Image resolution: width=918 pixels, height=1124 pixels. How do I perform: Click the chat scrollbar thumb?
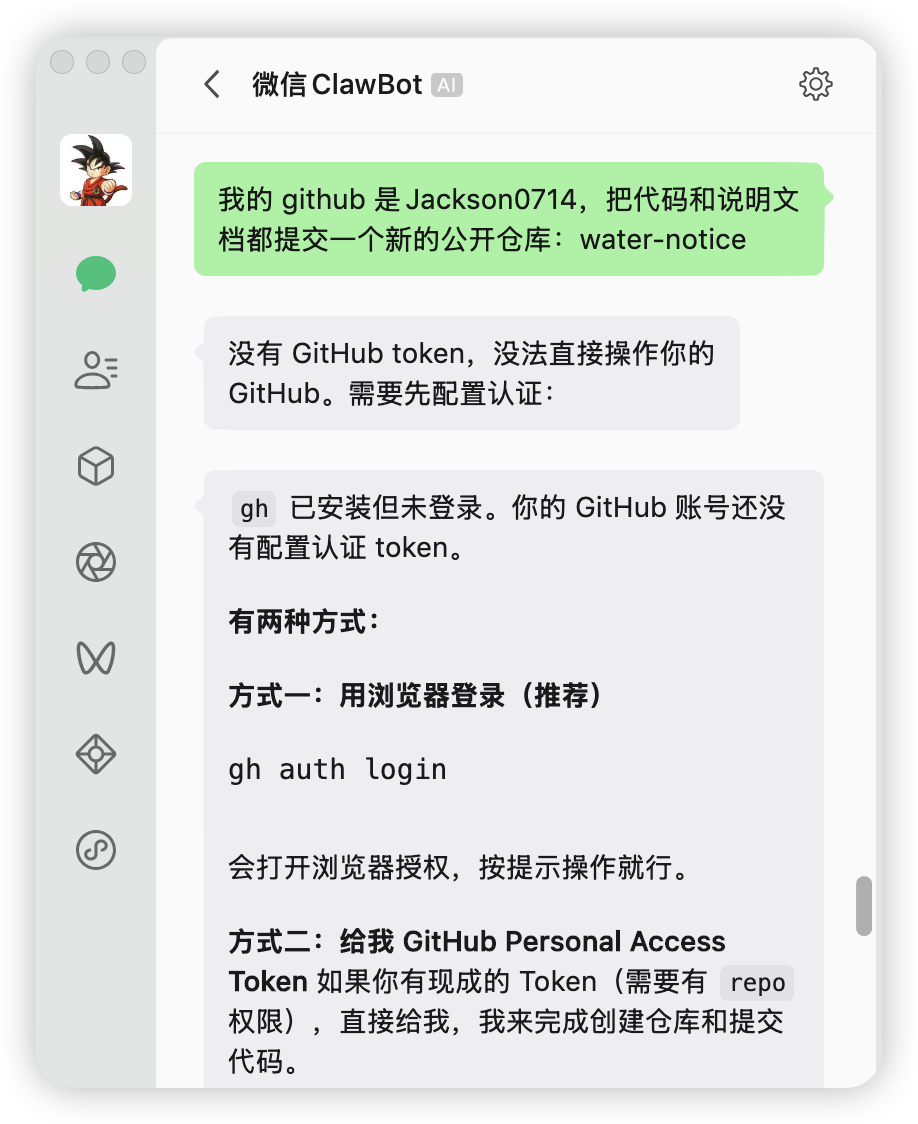point(864,906)
